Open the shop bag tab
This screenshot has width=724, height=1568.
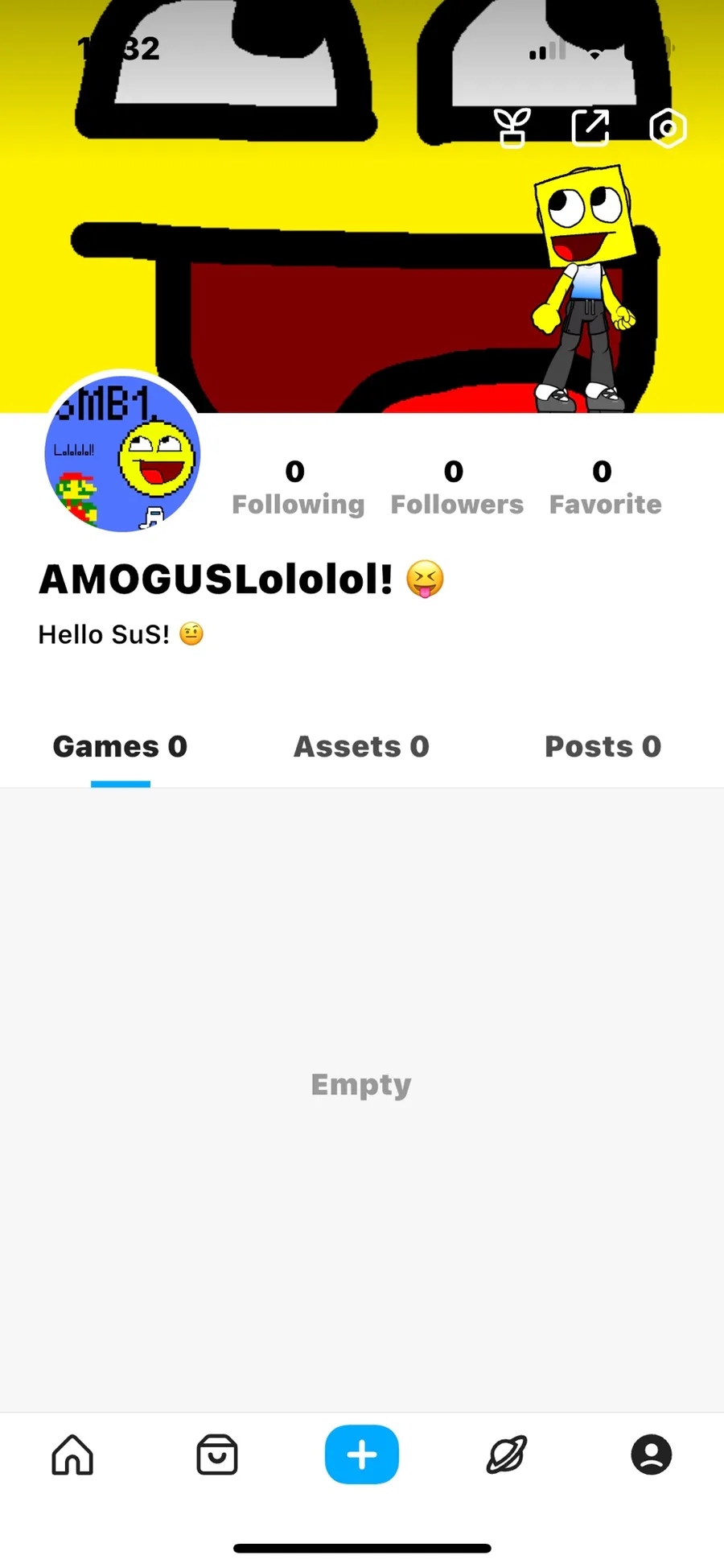217,1455
